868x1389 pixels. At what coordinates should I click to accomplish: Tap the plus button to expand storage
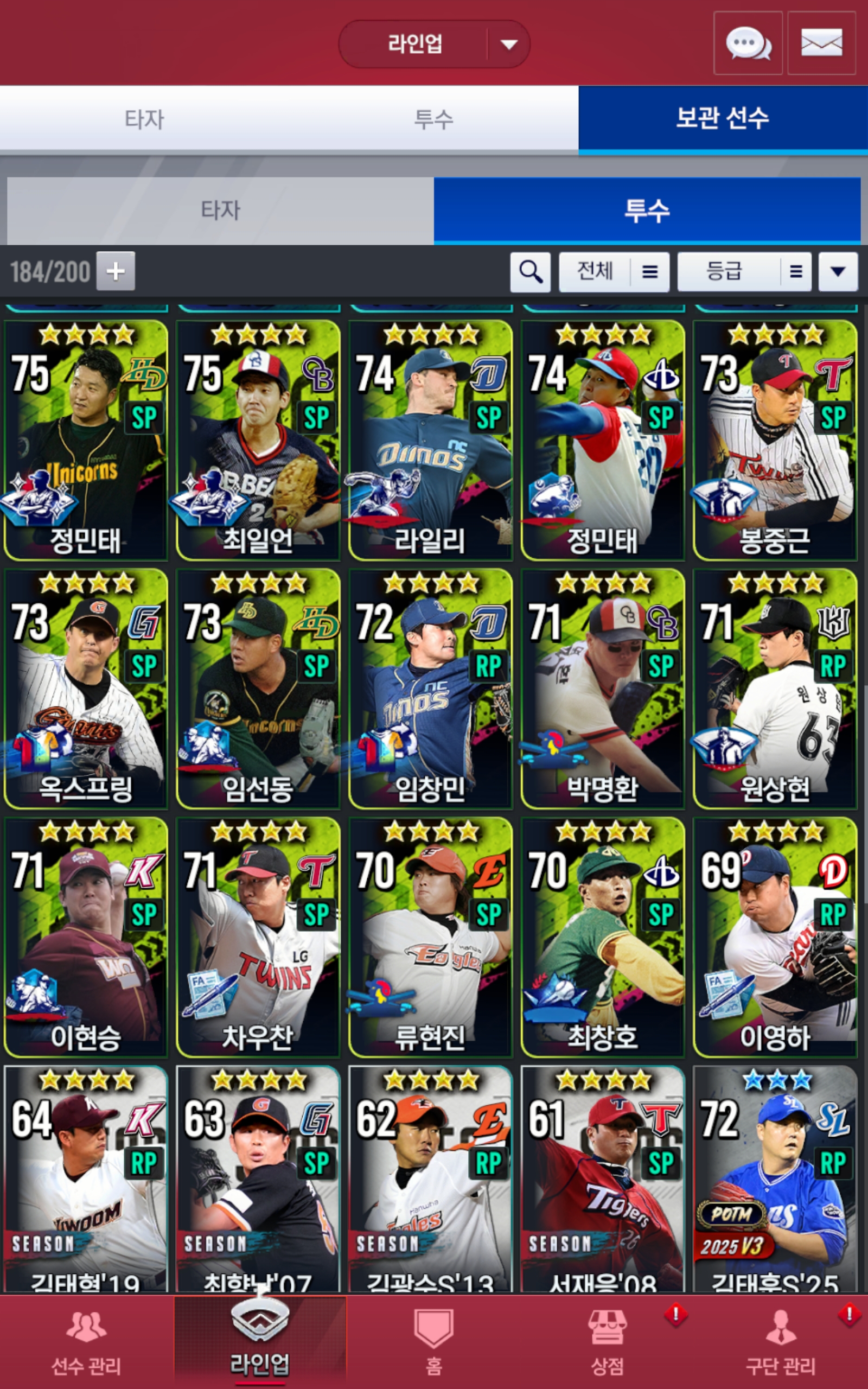(x=116, y=271)
